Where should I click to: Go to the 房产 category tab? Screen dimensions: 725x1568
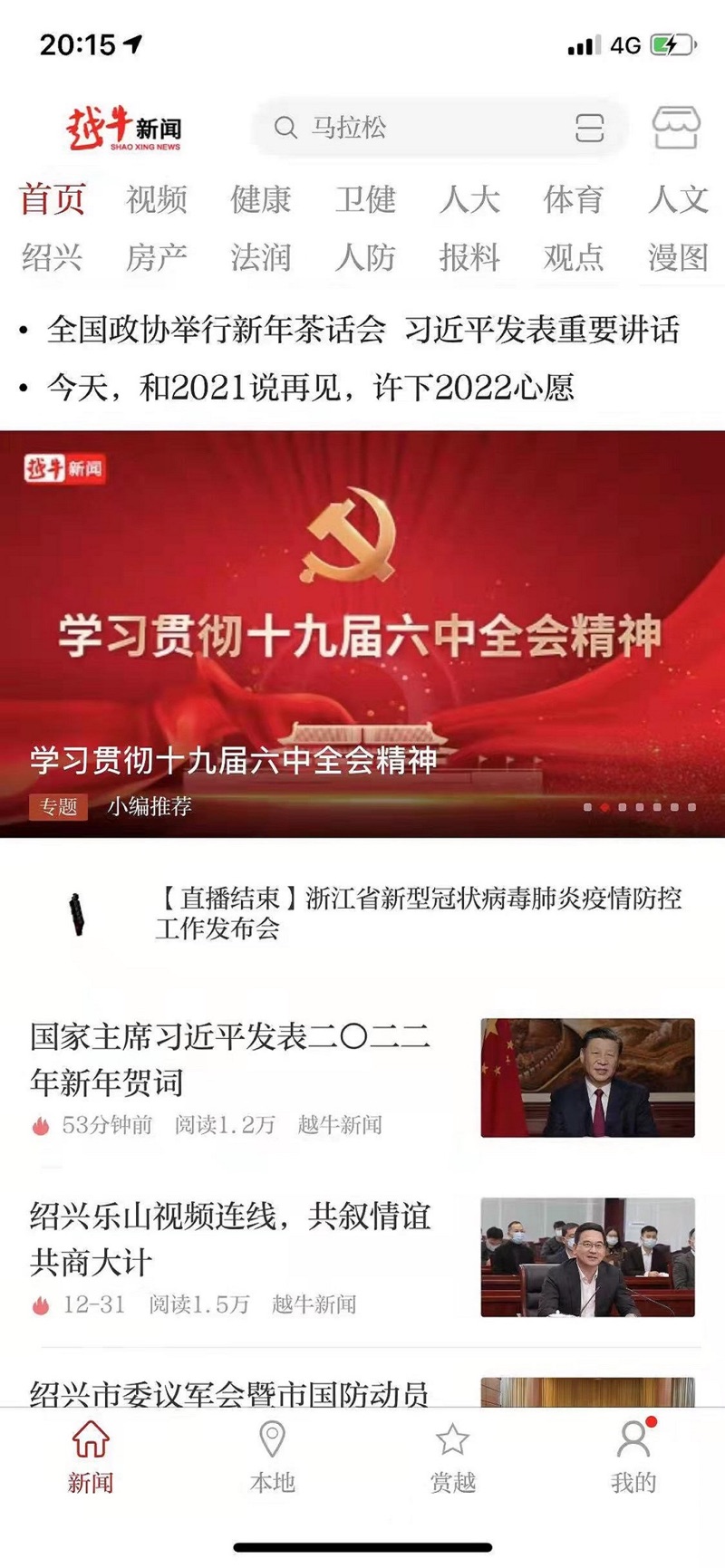coord(157,258)
